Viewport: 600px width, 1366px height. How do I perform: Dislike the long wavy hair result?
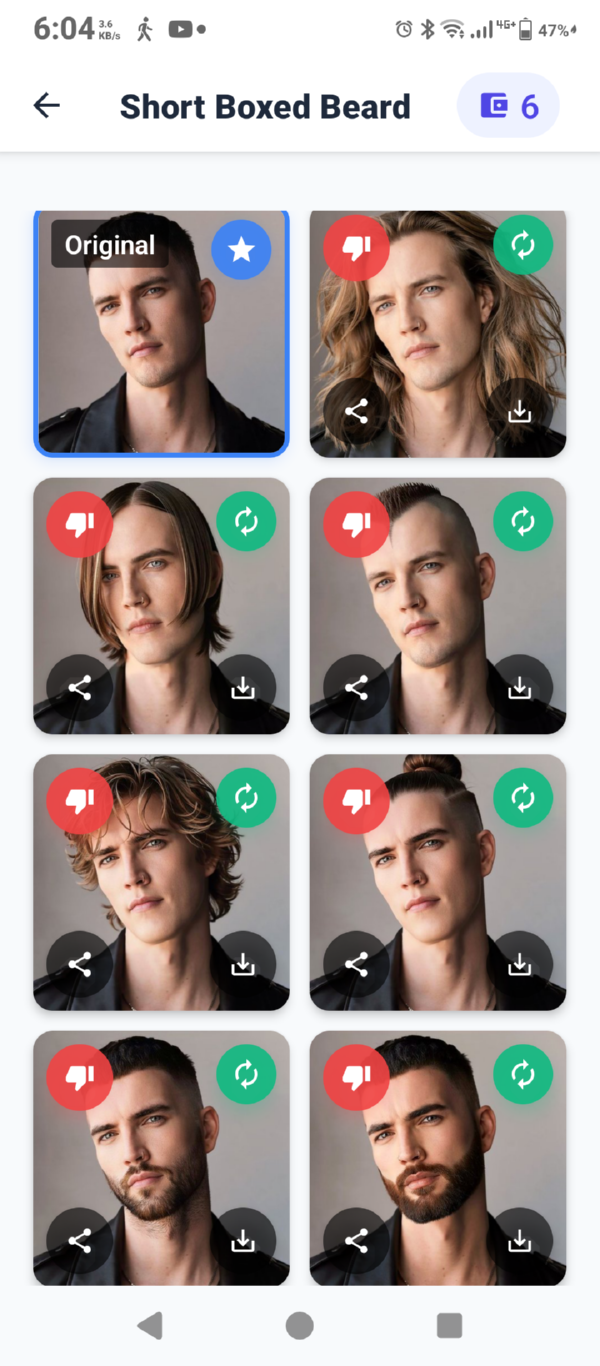[x=356, y=246]
